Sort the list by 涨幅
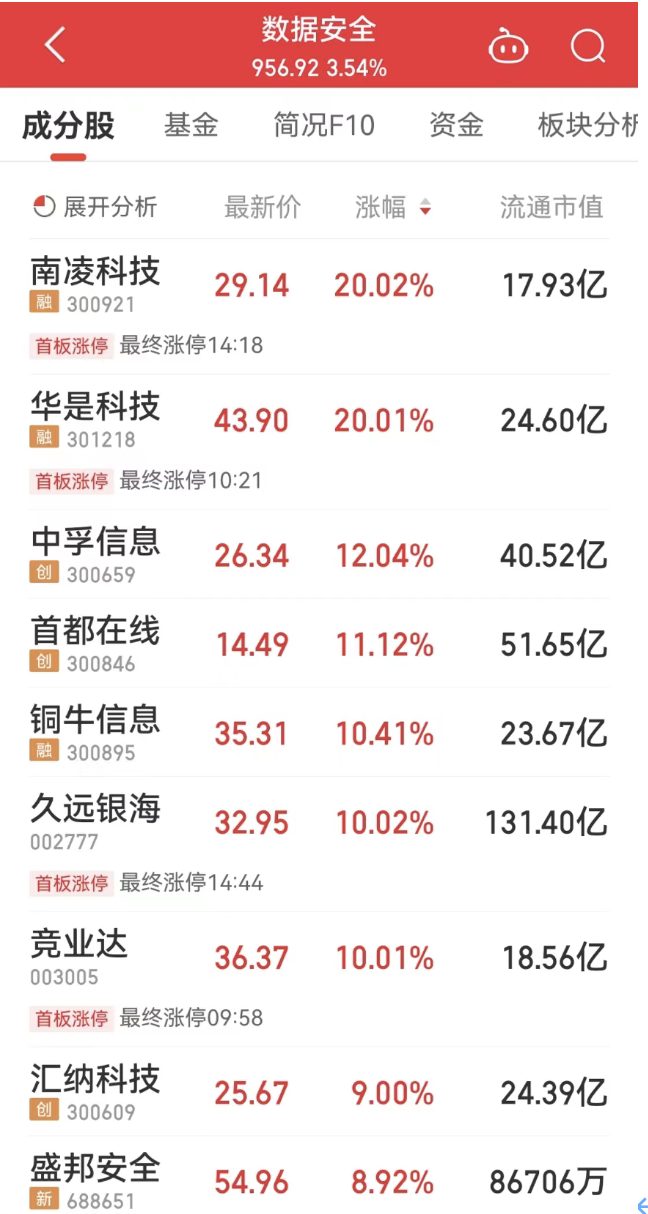The height and width of the screenshot is (1214, 648). coord(393,207)
